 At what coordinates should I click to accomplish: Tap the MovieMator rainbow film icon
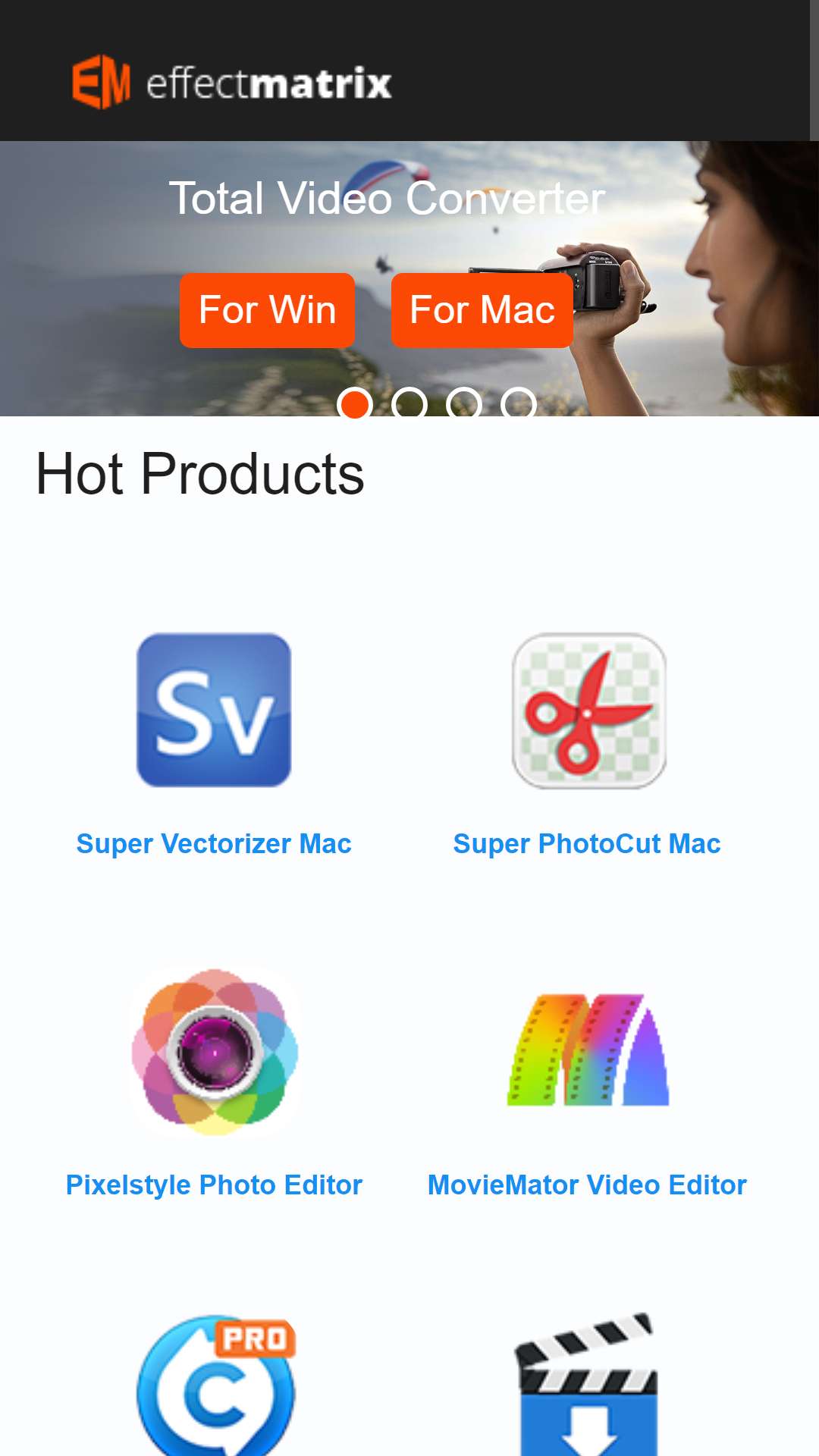(x=588, y=1050)
